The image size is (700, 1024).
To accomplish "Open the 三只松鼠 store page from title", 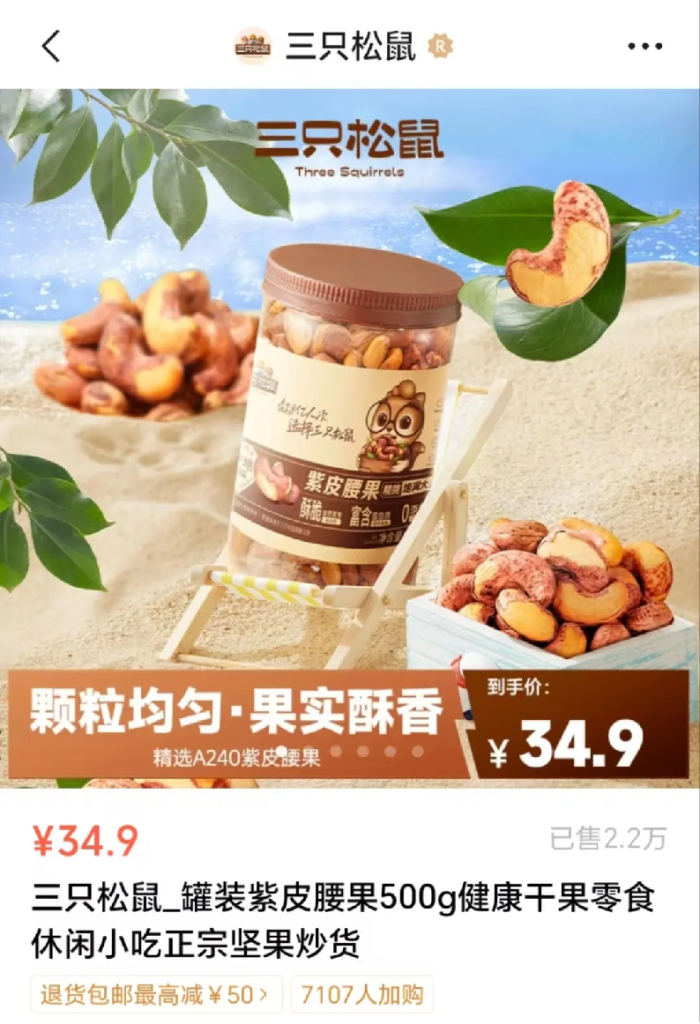I will [349, 46].
